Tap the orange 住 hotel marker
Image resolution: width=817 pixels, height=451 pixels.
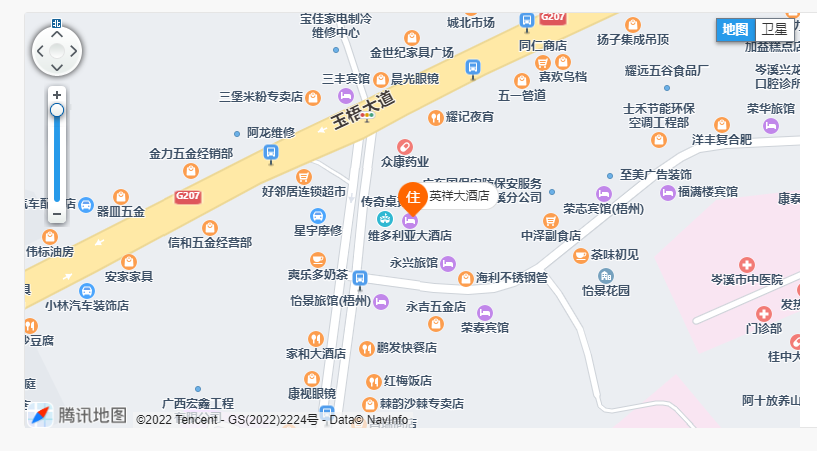click(413, 196)
